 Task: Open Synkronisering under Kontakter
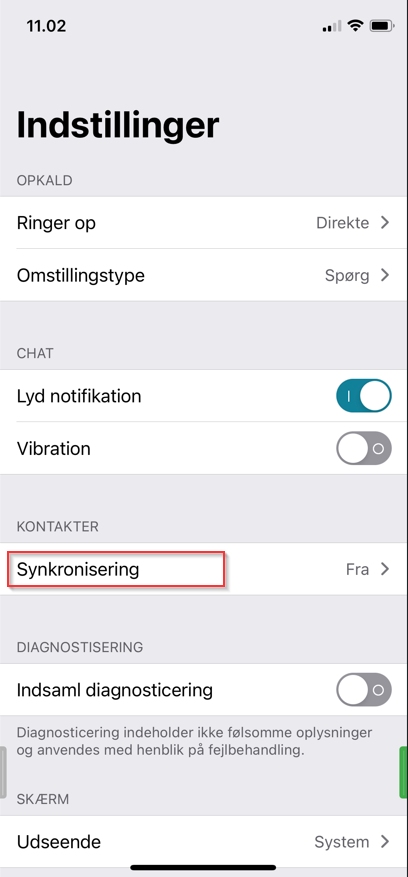coord(204,569)
